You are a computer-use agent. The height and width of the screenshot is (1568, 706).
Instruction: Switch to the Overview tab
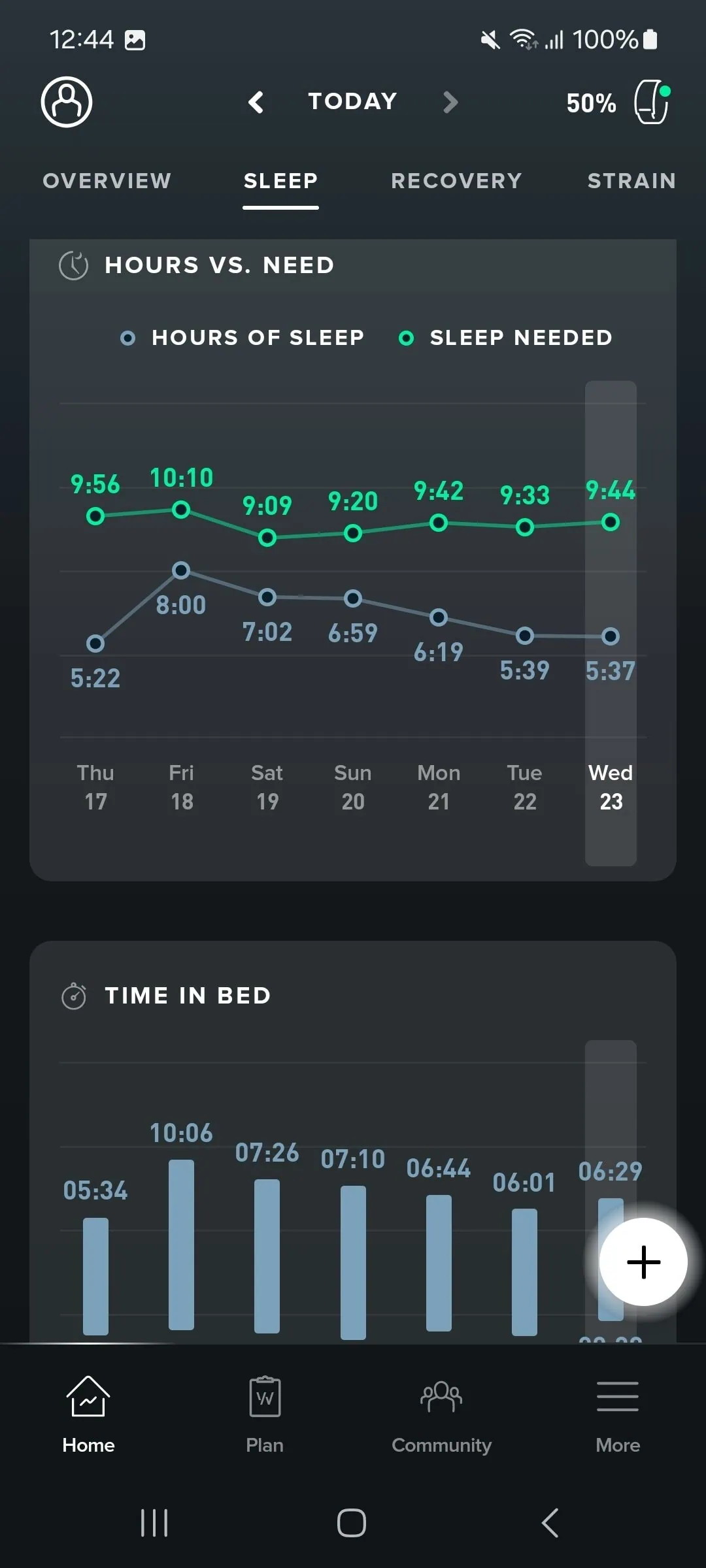coord(107,181)
